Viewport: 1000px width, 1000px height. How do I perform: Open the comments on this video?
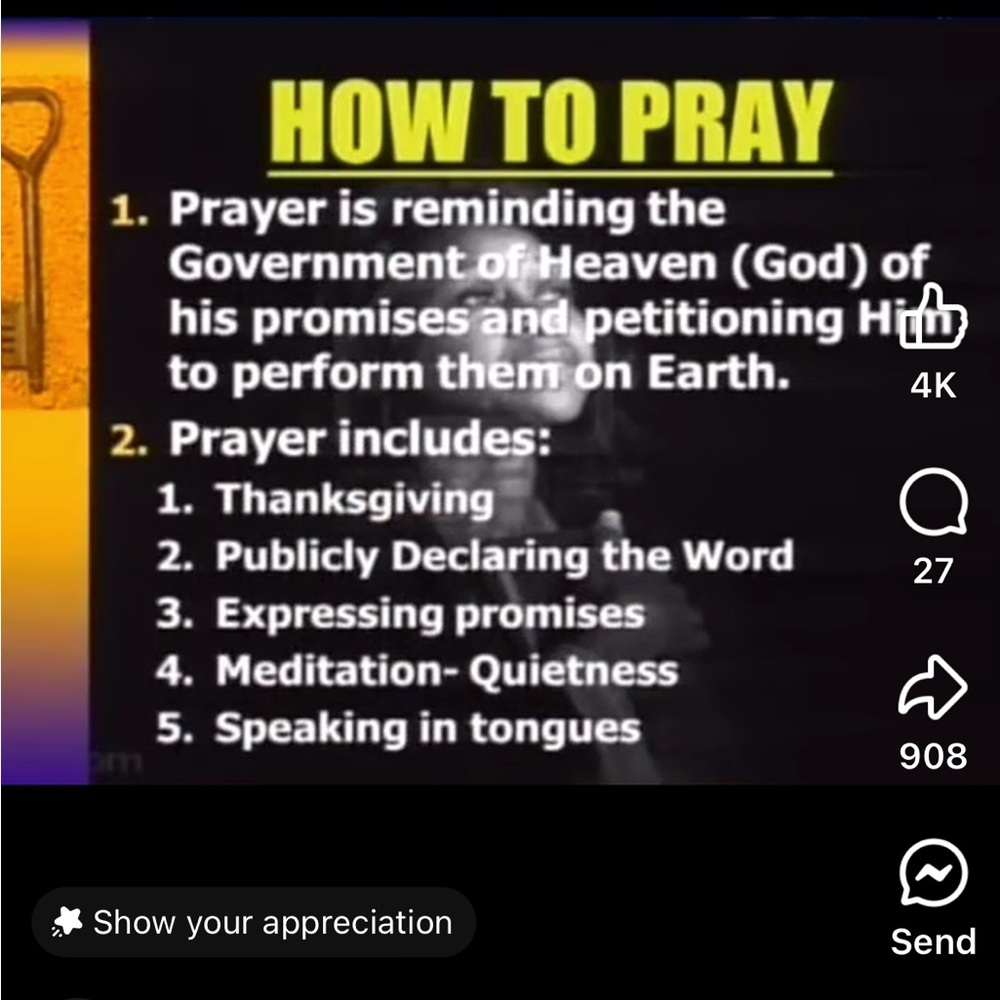(x=932, y=503)
